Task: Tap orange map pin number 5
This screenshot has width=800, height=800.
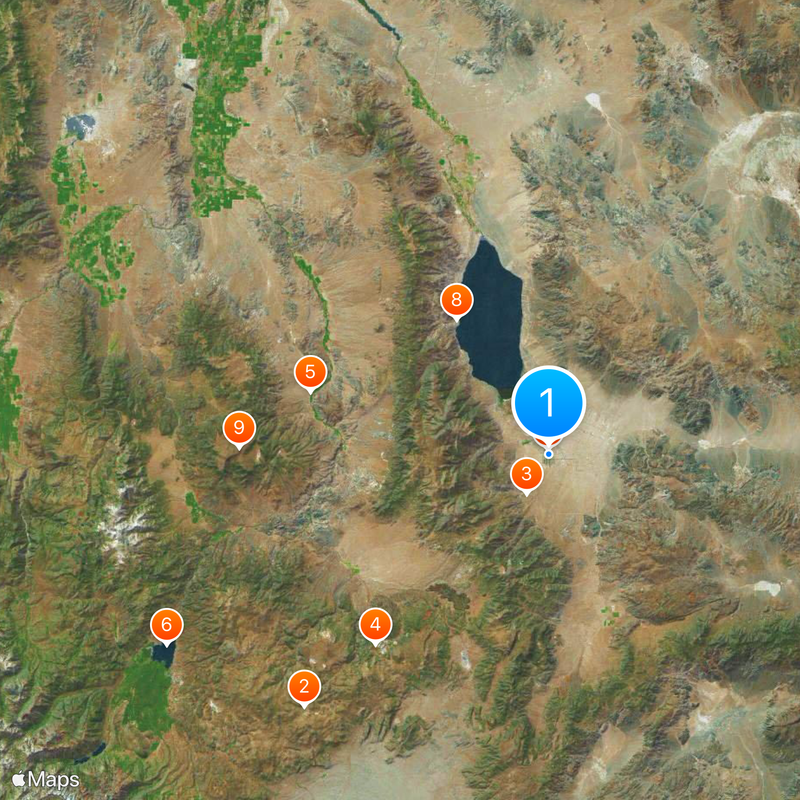Action: (310, 372)
